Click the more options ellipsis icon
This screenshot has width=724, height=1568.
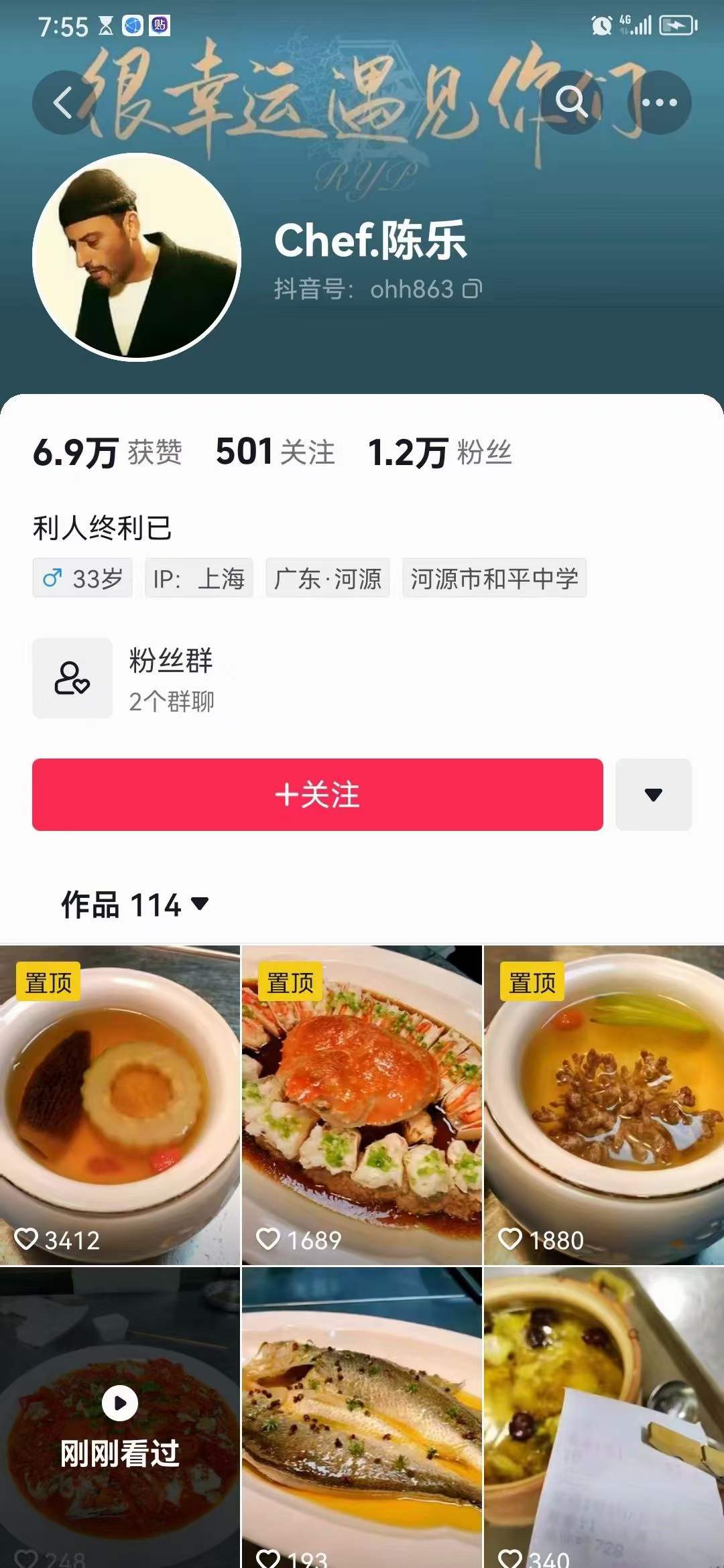click(660, 102)
